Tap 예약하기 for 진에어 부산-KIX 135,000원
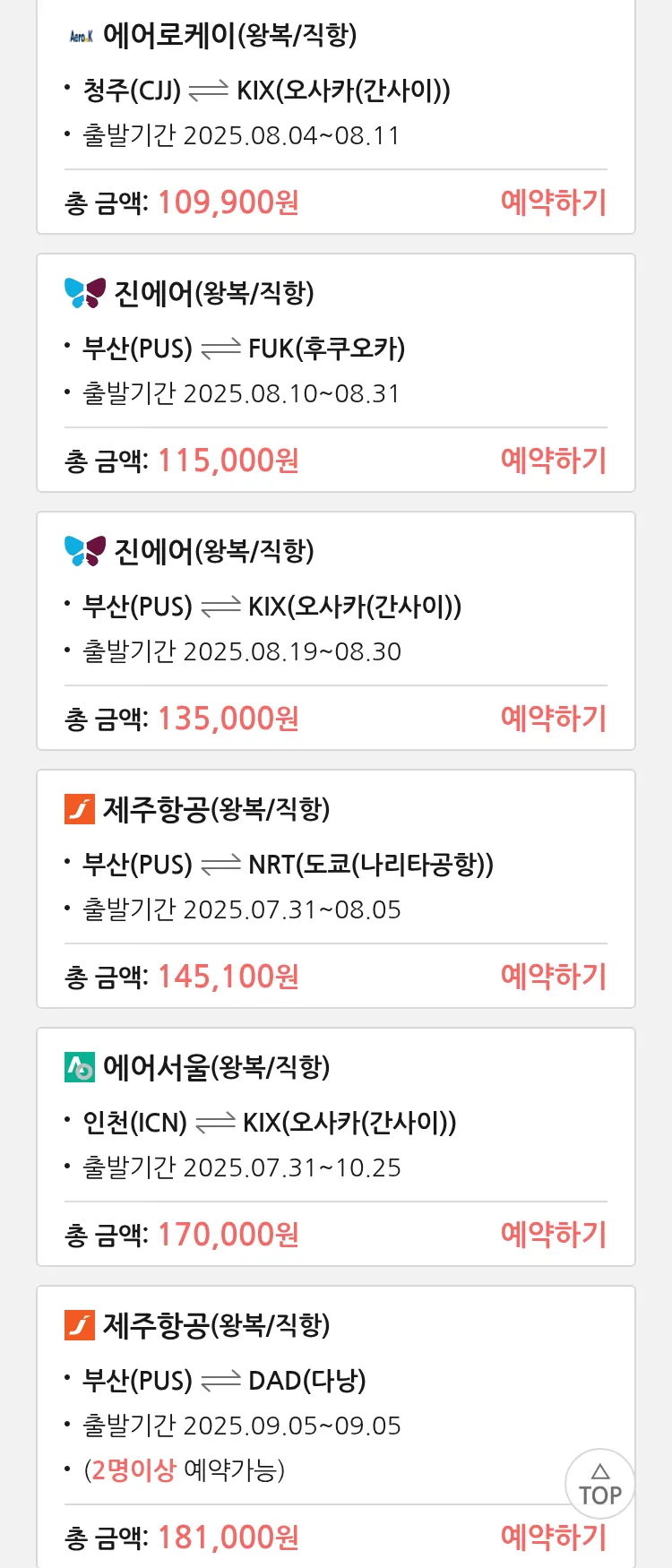The width and height of the screenshot is (672, 1568). pyautogui.click(x=553, y=719)
